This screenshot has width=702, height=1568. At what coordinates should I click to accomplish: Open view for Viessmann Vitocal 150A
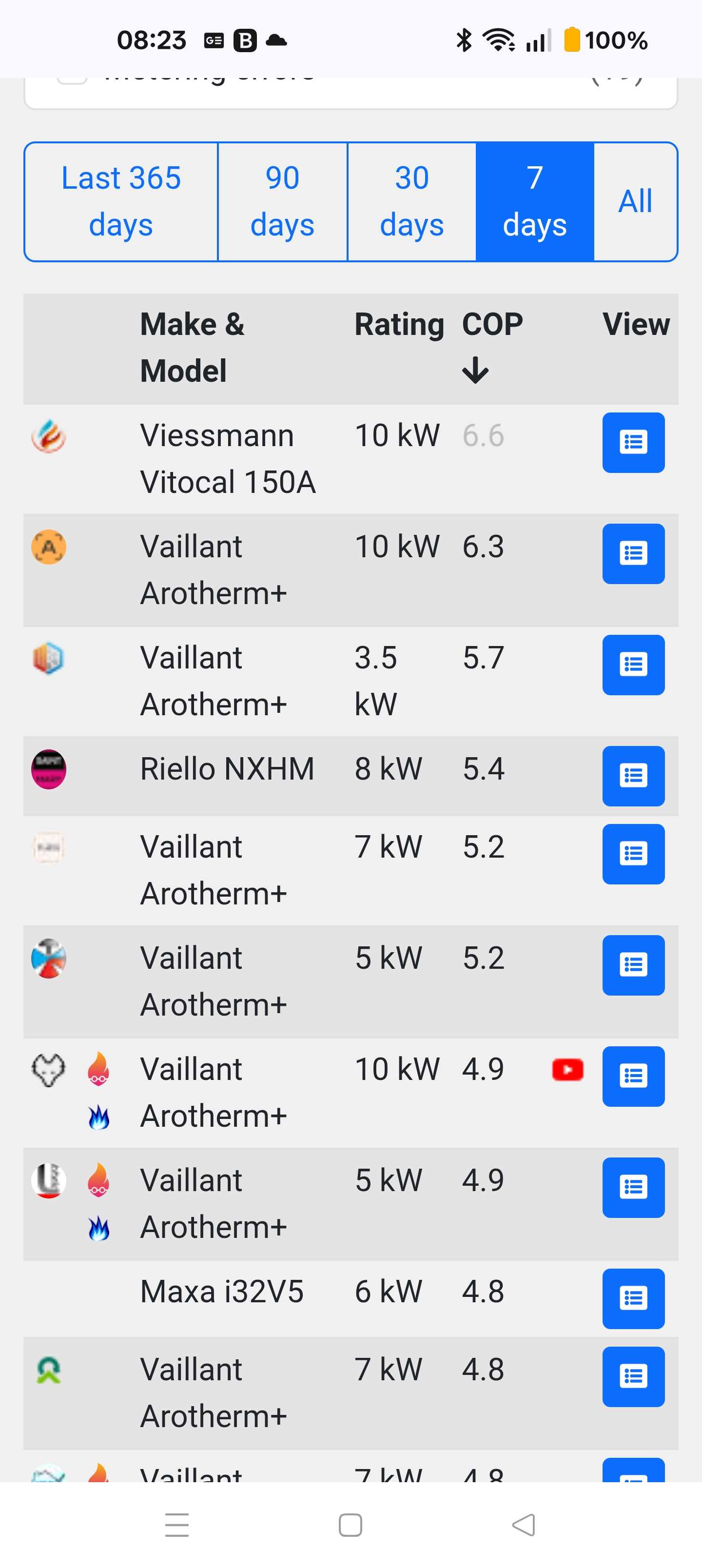(x=633, y=443)
